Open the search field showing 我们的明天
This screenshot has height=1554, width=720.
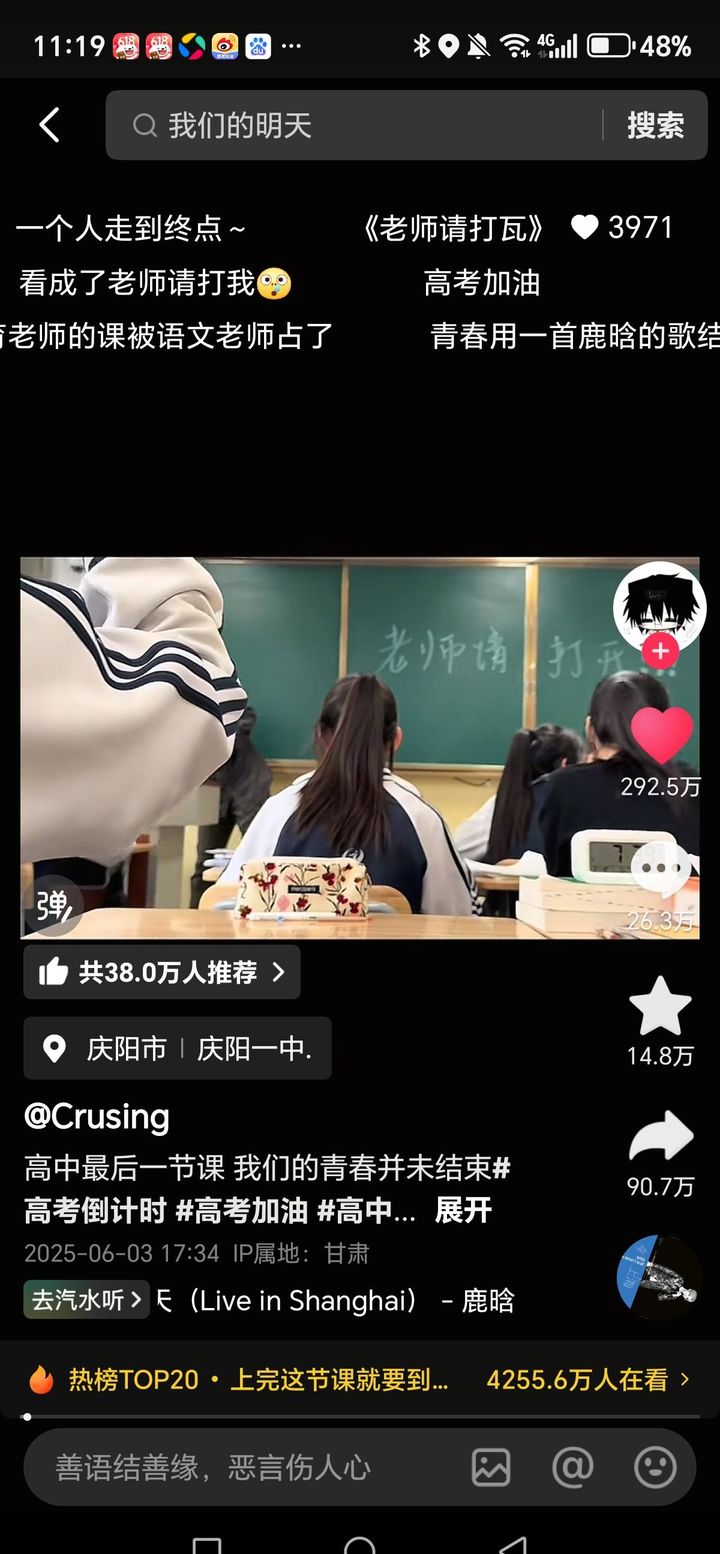[360, 125]
